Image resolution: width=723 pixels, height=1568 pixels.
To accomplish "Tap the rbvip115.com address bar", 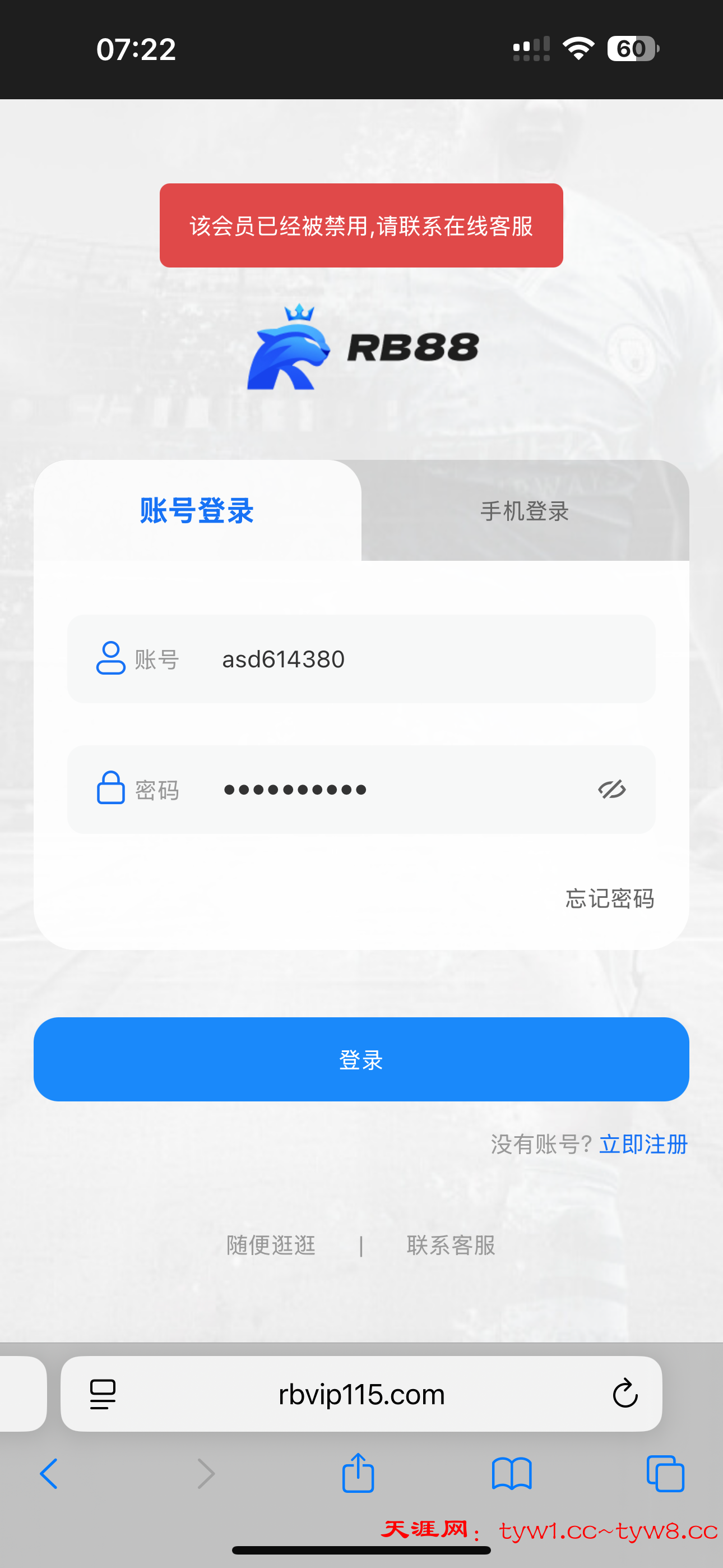I will click(x=361, y=1394).
